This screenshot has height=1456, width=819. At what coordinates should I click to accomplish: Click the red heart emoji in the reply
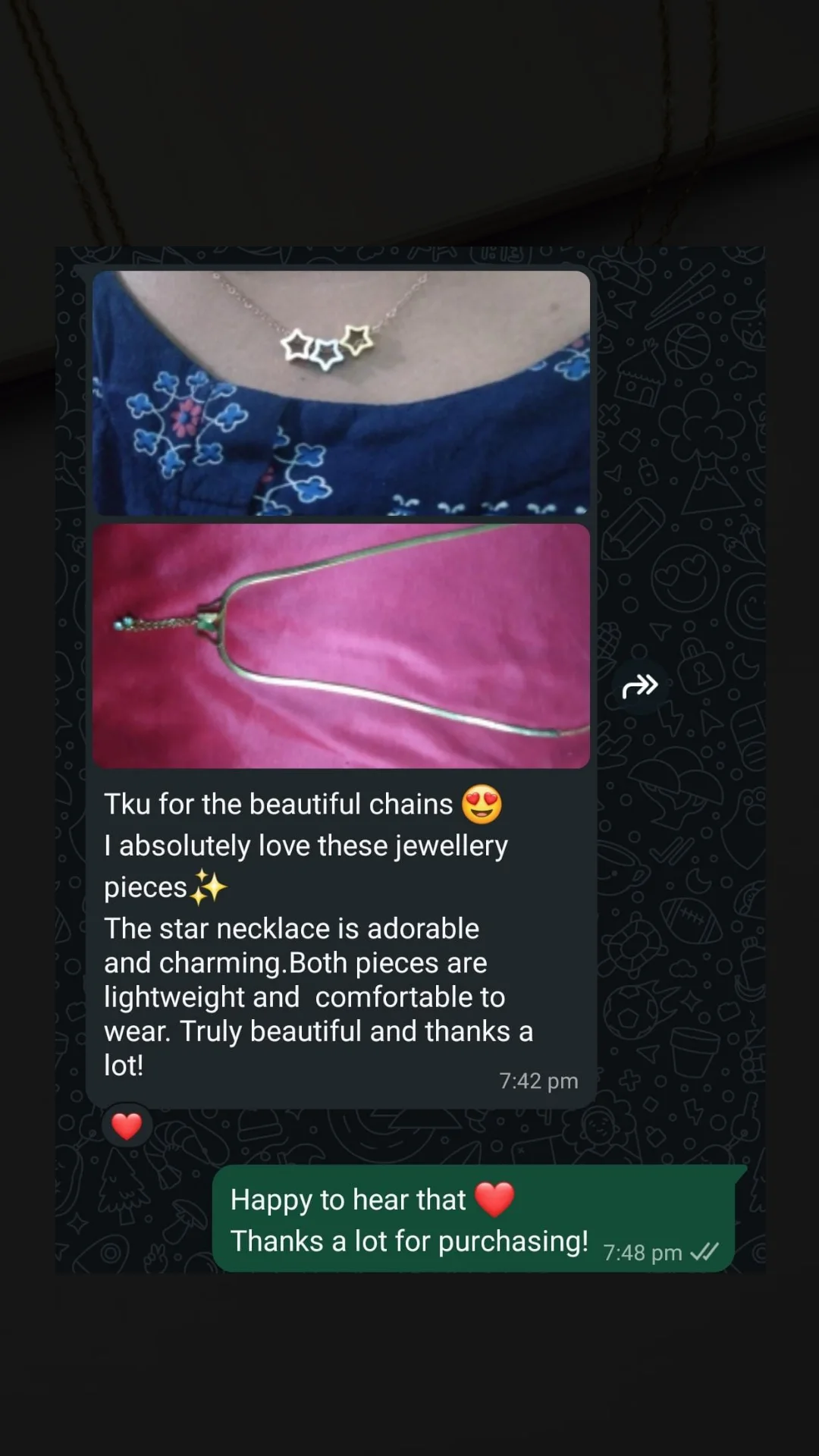pyautogui.click(x=494, y=1199)
